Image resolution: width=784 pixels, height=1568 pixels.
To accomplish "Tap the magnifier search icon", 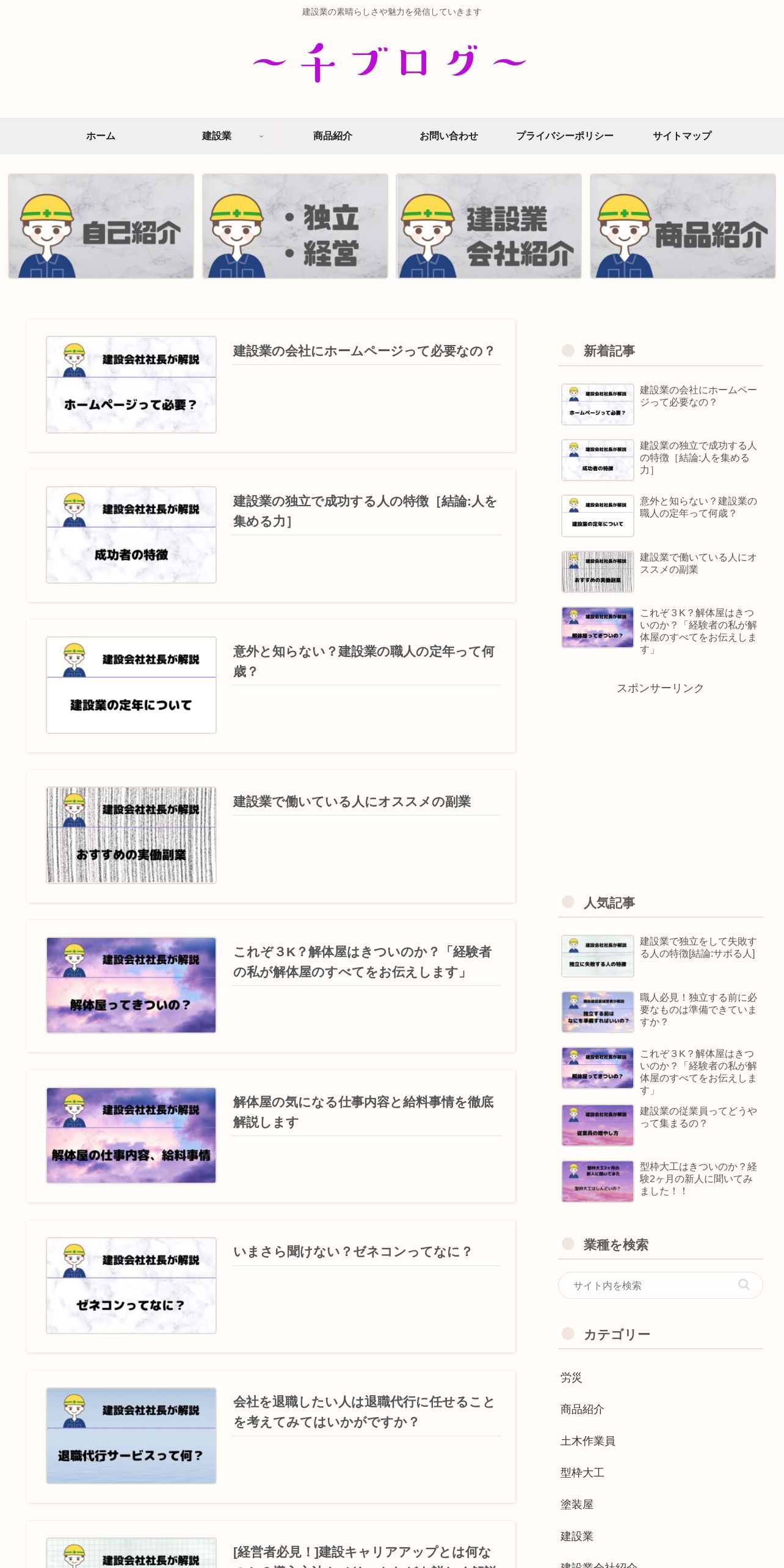I will tap(744, 1285).
